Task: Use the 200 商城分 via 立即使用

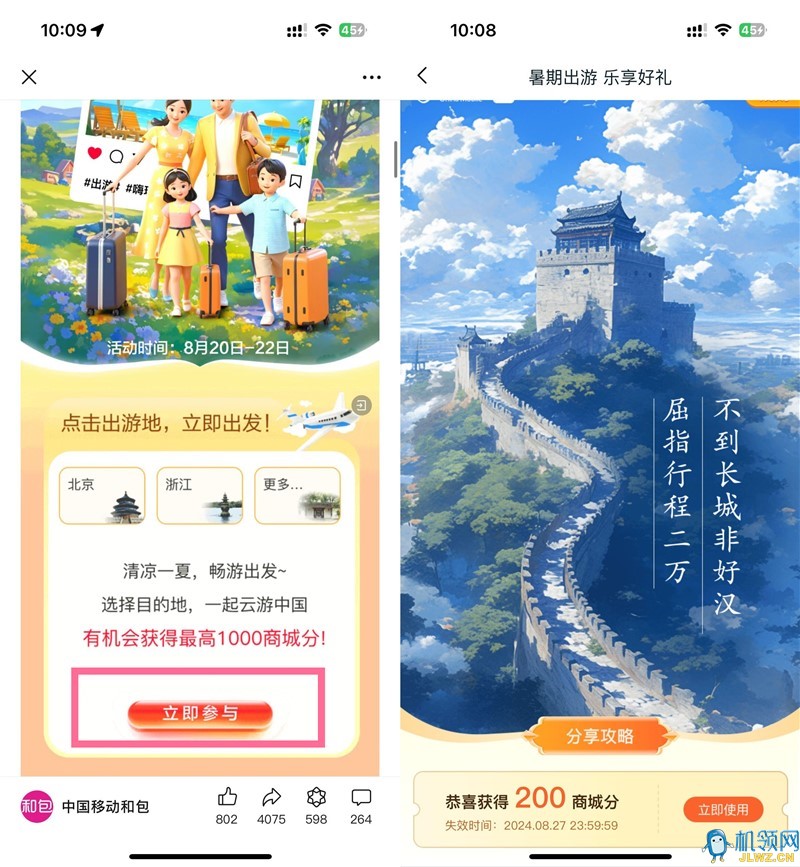Action: (723, 809)
